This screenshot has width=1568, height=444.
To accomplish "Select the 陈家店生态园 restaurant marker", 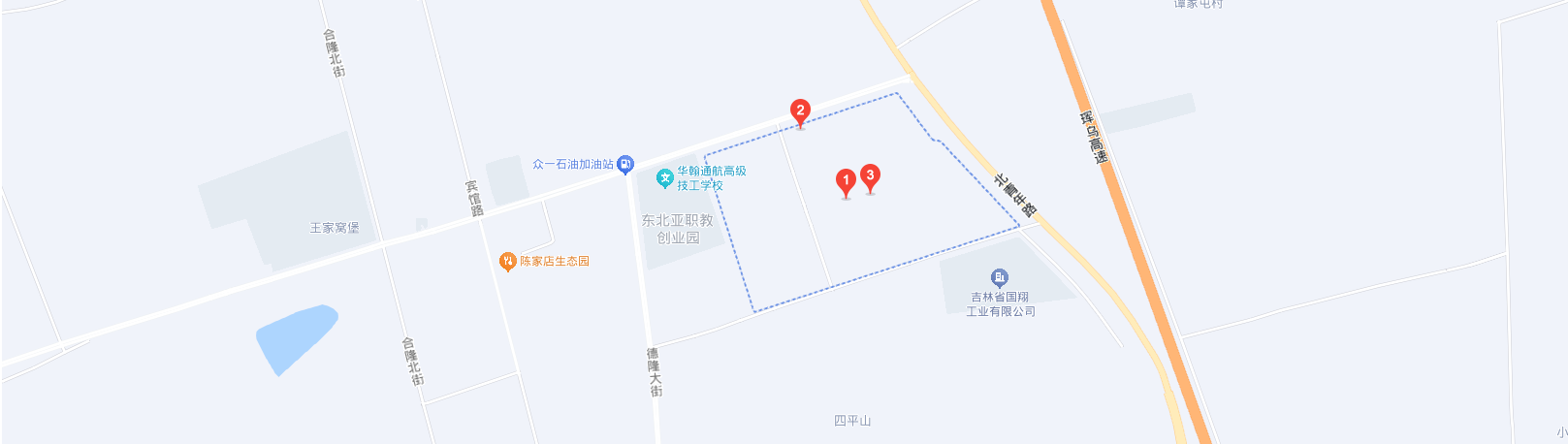I will coord(507,261).
